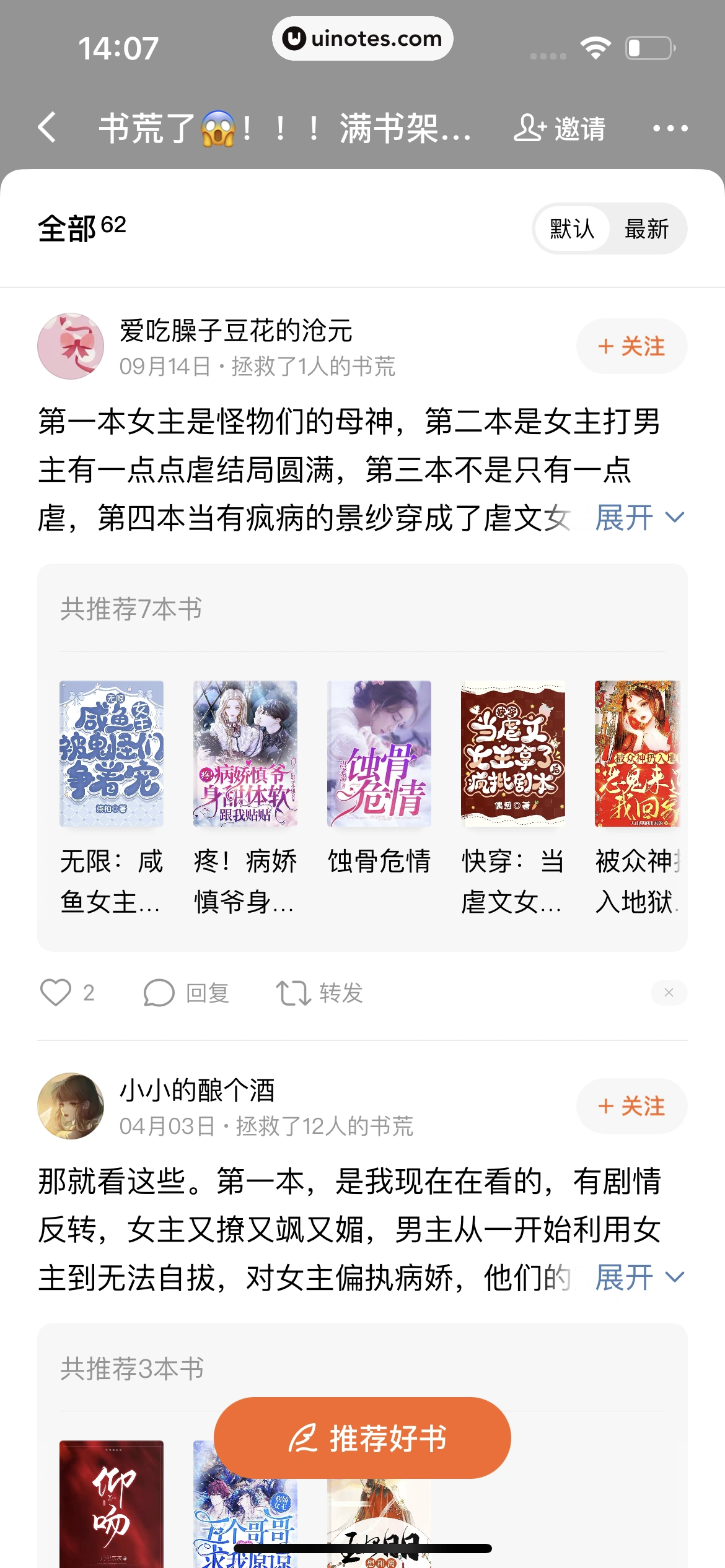Viewport: 725px width, 1568px height.
Task: Tap the 邀请 invite button
Action: coord(560,129)
